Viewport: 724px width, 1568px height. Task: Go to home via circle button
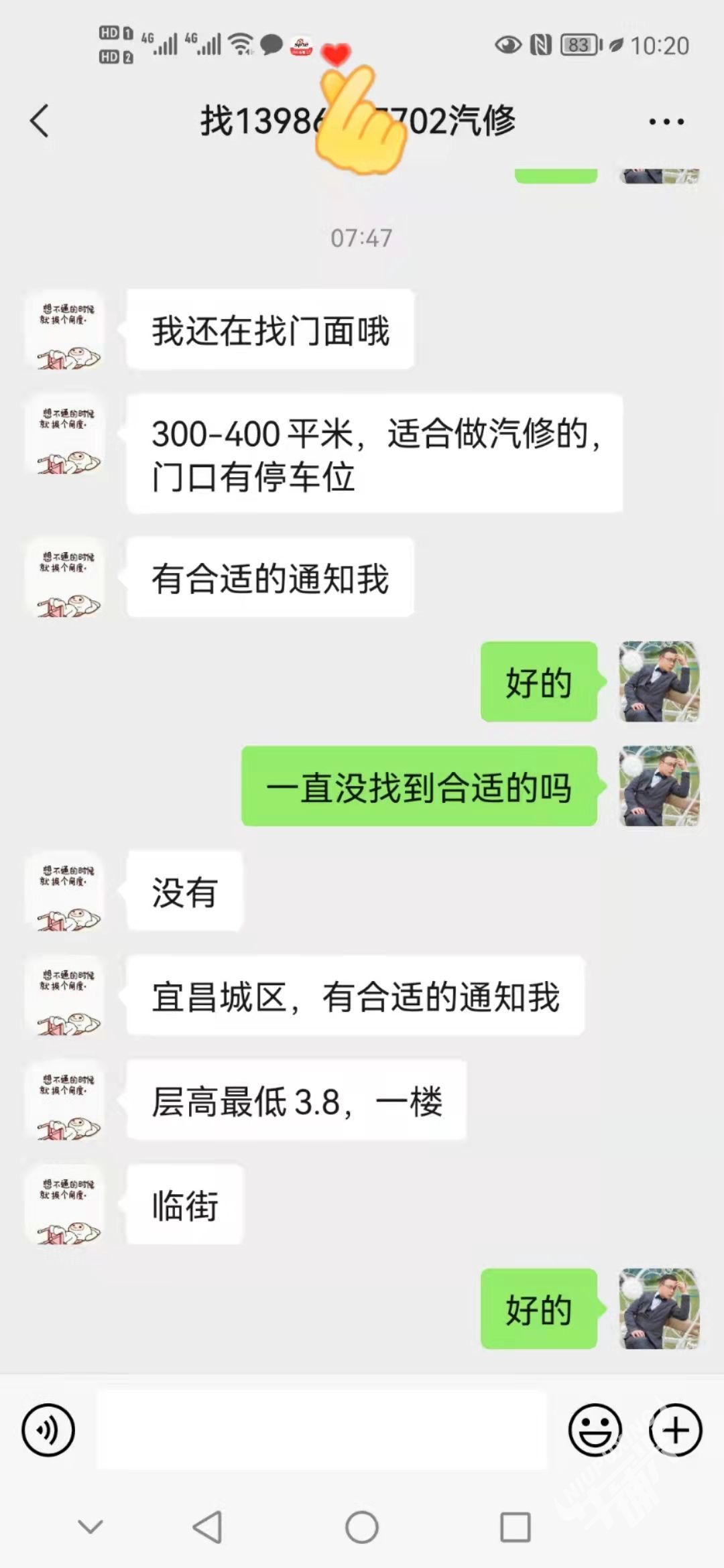coord(362,1528)
